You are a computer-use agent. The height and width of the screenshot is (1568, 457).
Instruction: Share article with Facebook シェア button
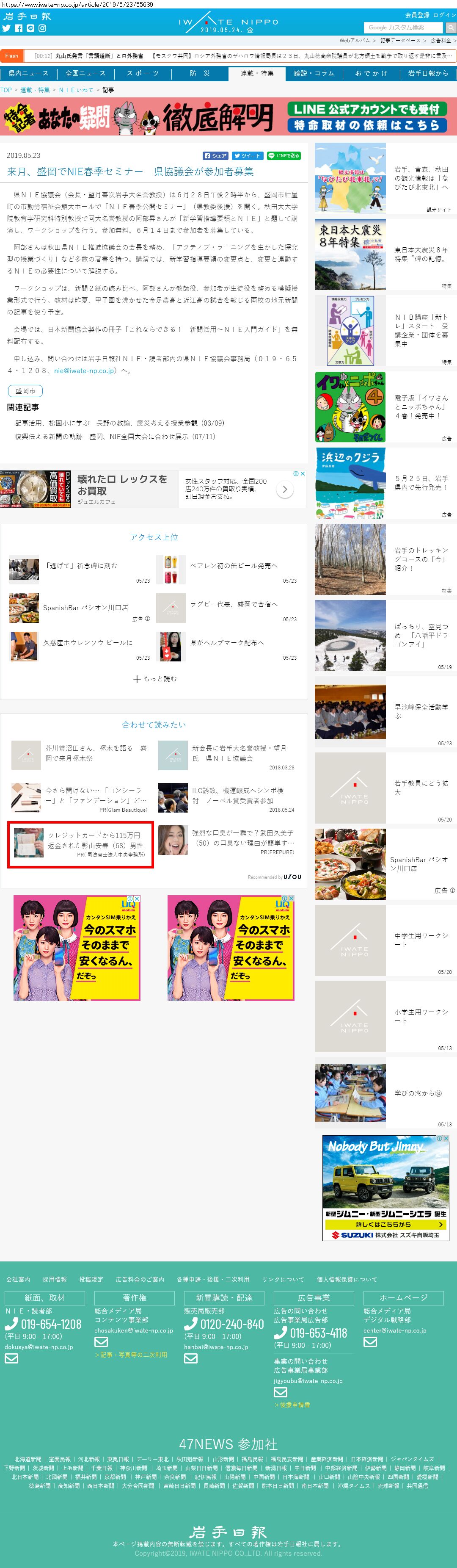(x=215, y=156)
